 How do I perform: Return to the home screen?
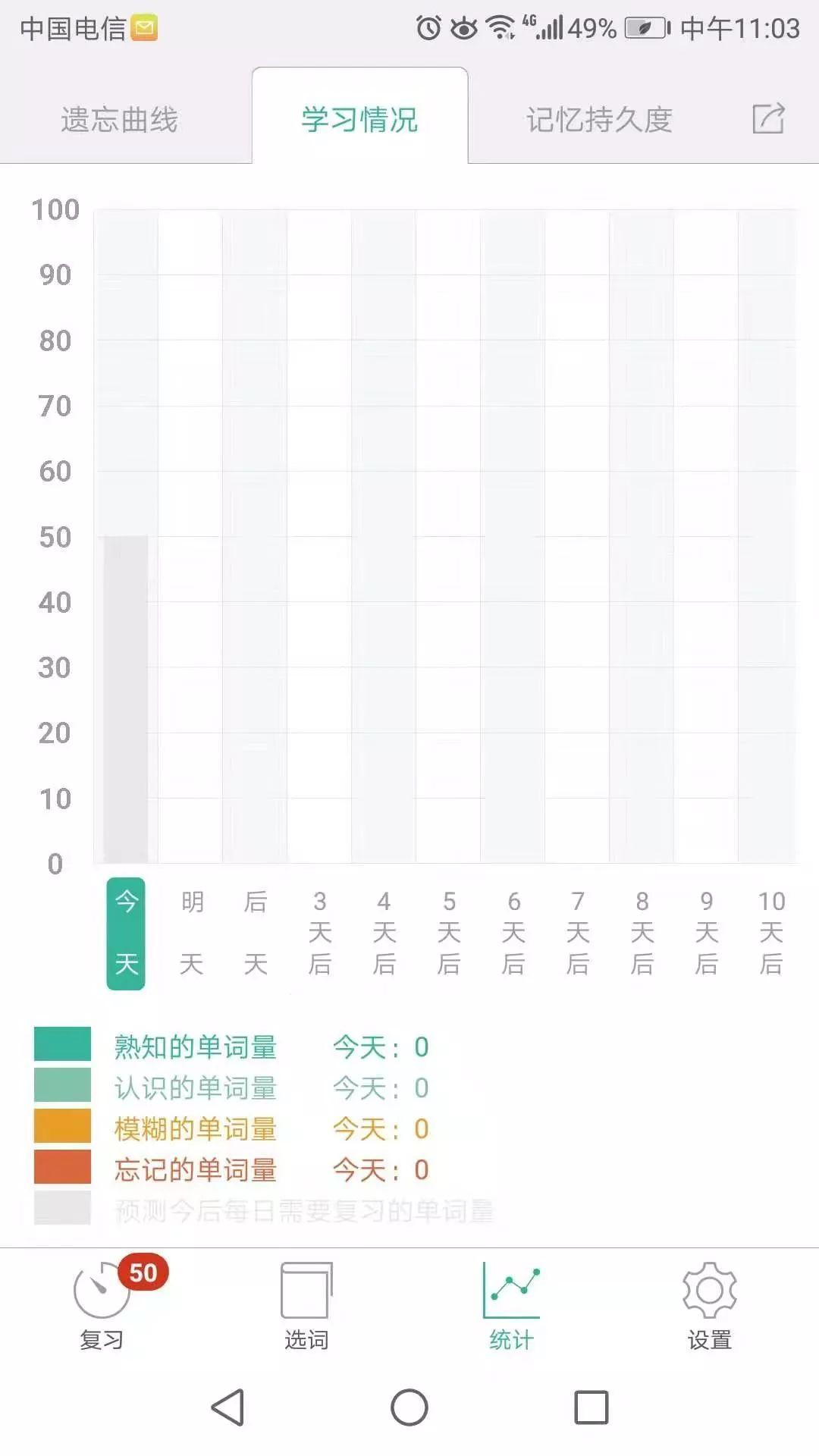click(409, 1407)
